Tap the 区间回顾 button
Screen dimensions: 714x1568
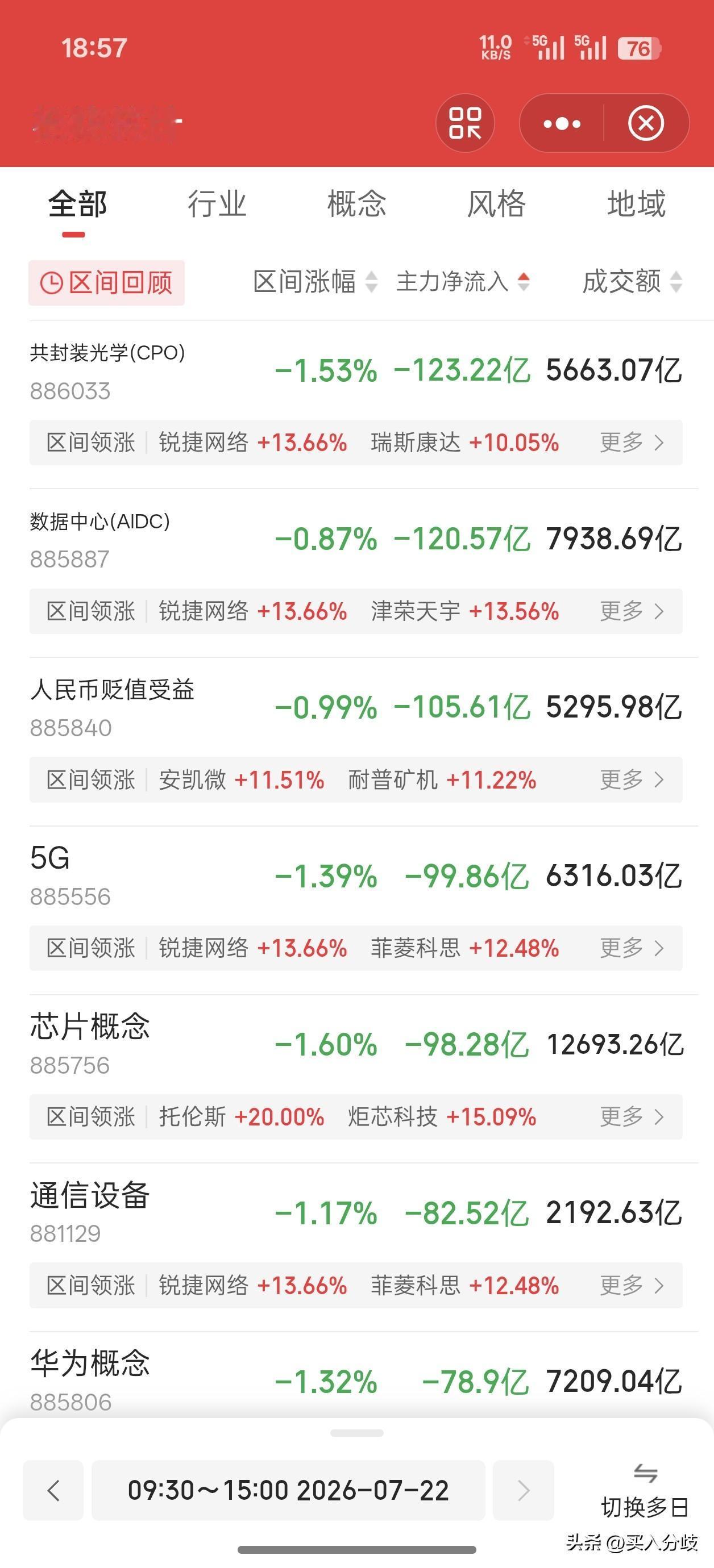point(107,283)
